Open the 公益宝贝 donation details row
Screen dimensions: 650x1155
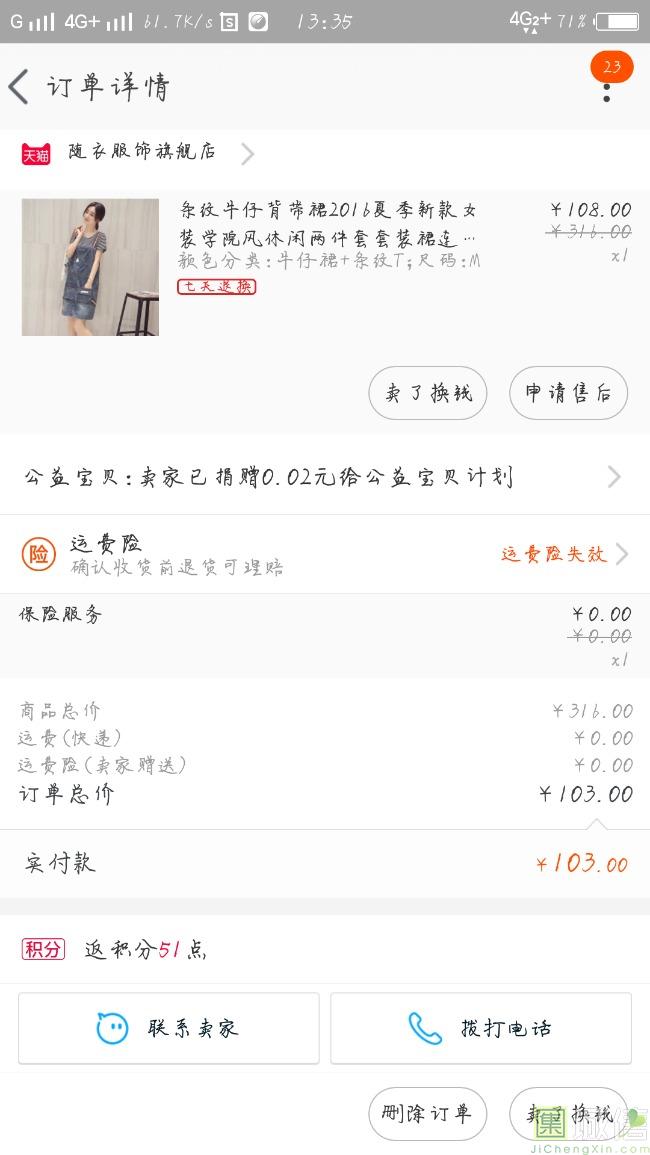point(324,477)
